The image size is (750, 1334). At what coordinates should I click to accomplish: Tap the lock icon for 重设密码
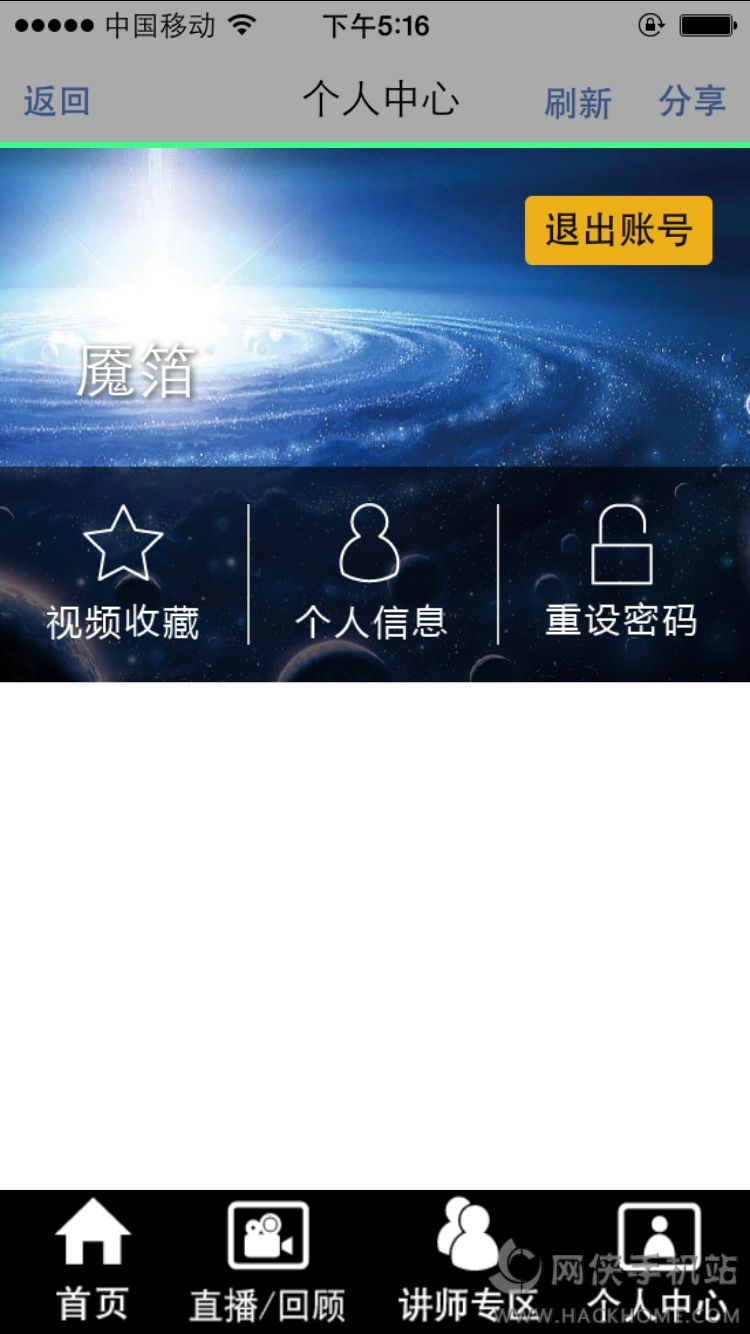[622, 545]
